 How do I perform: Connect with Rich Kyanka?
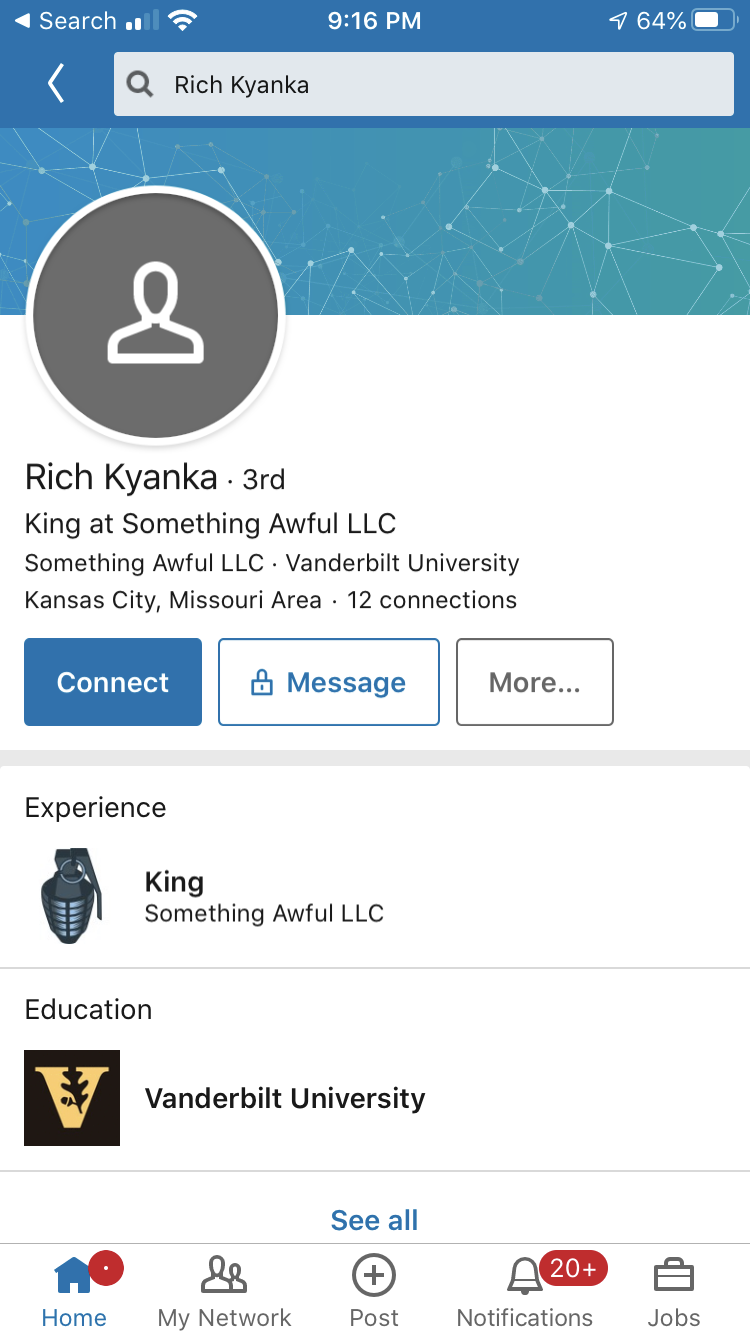(113, 682)
